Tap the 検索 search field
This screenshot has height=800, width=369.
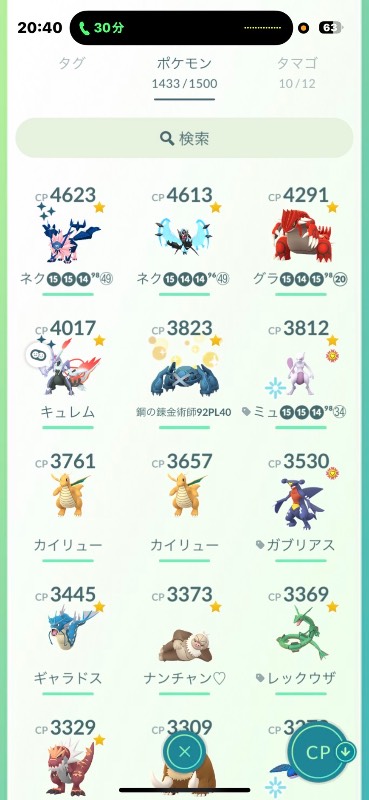tap(184, 138)
